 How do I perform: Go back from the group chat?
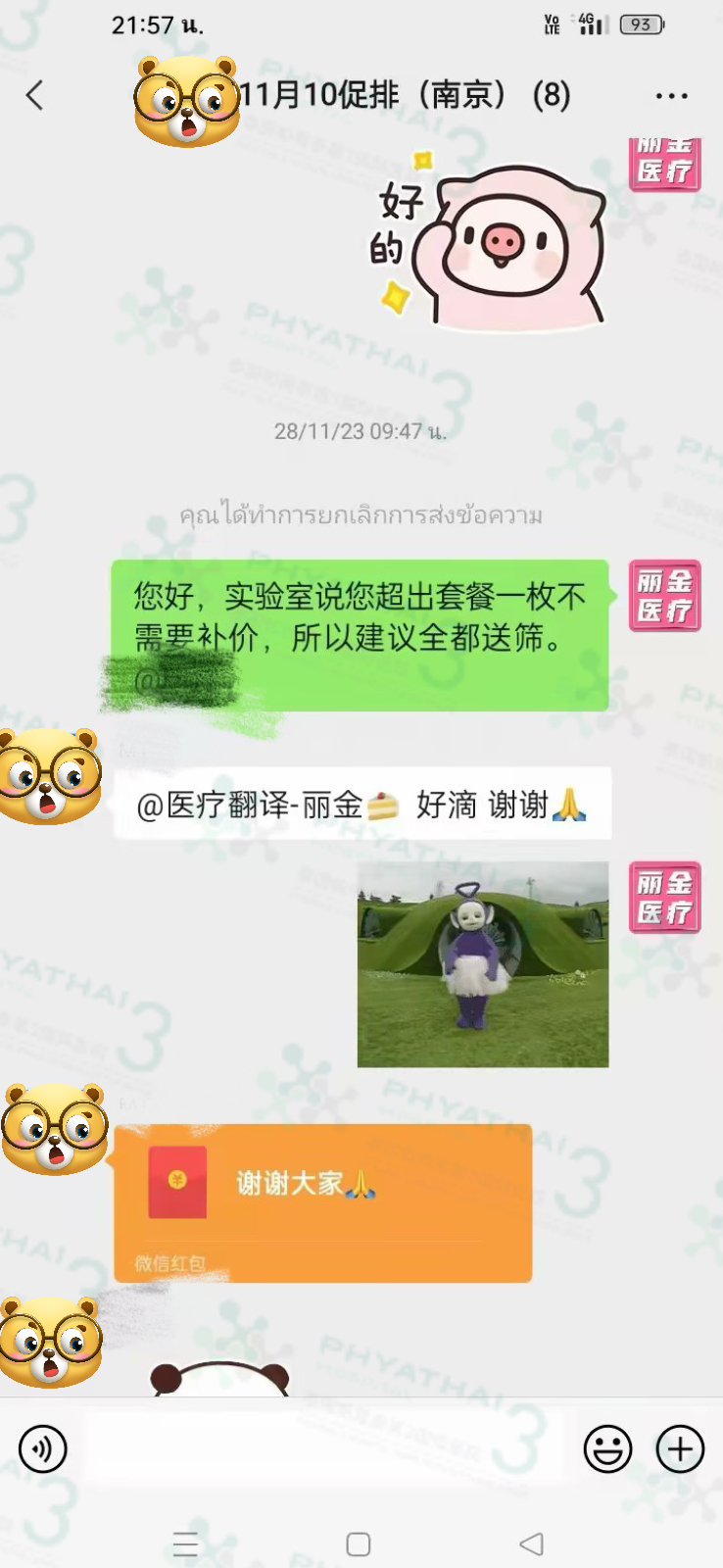35,95
